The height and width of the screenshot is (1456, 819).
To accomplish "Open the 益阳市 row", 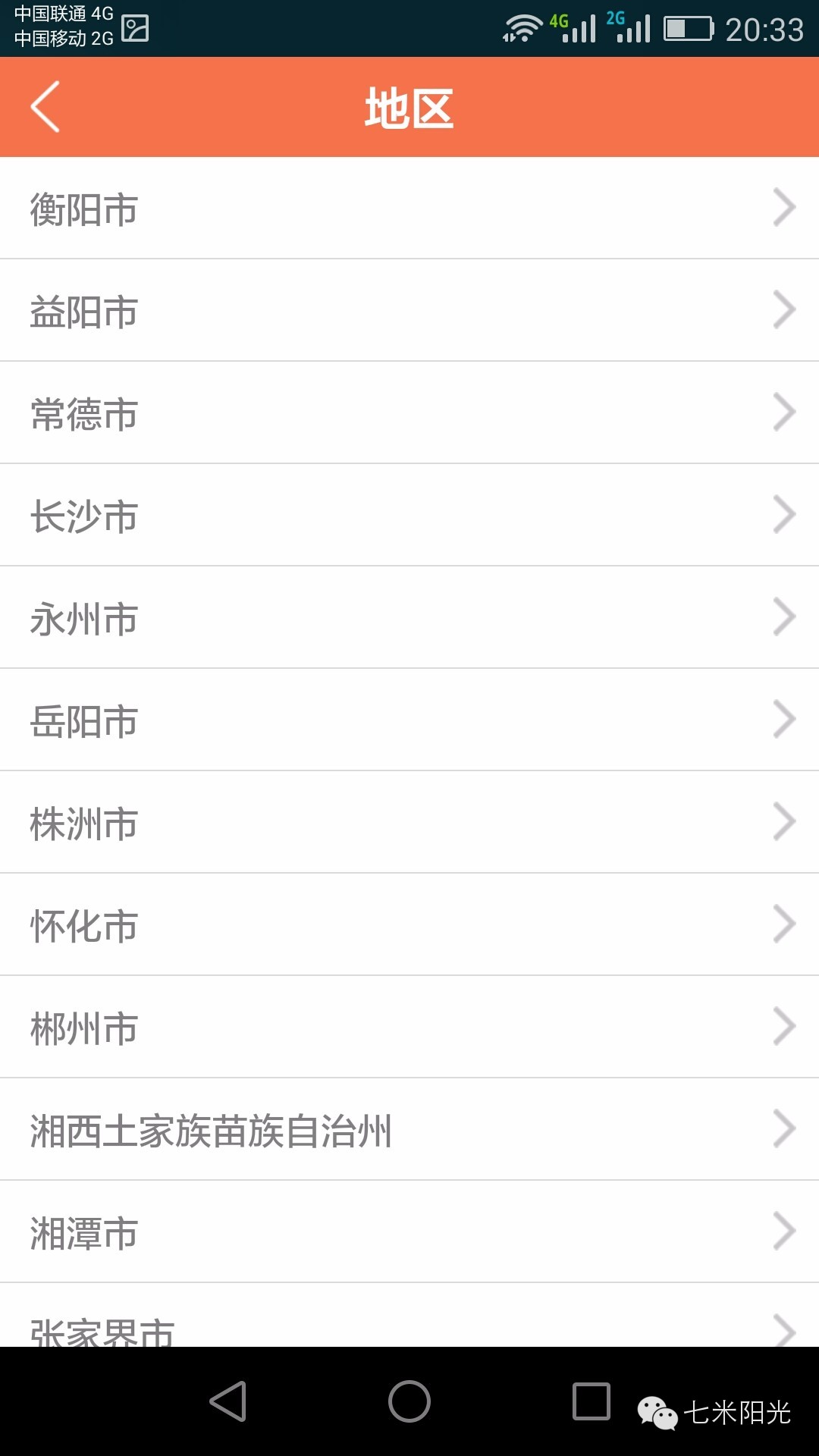I will tap(409, 311).
